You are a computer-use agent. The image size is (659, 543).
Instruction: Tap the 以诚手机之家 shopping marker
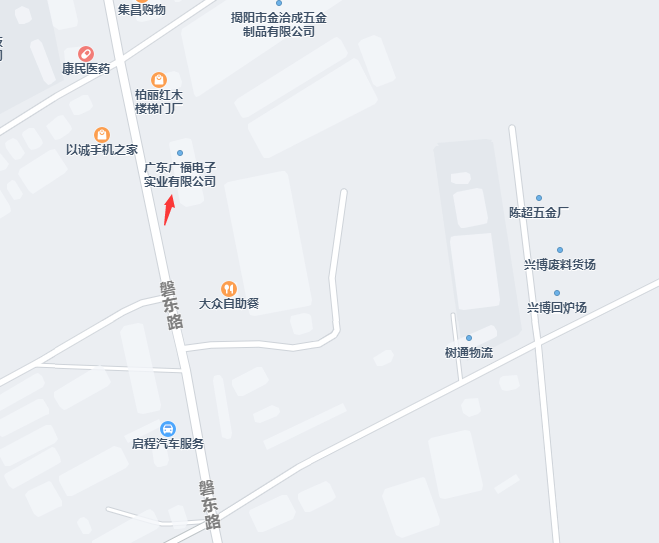click(x=102, y=134)
